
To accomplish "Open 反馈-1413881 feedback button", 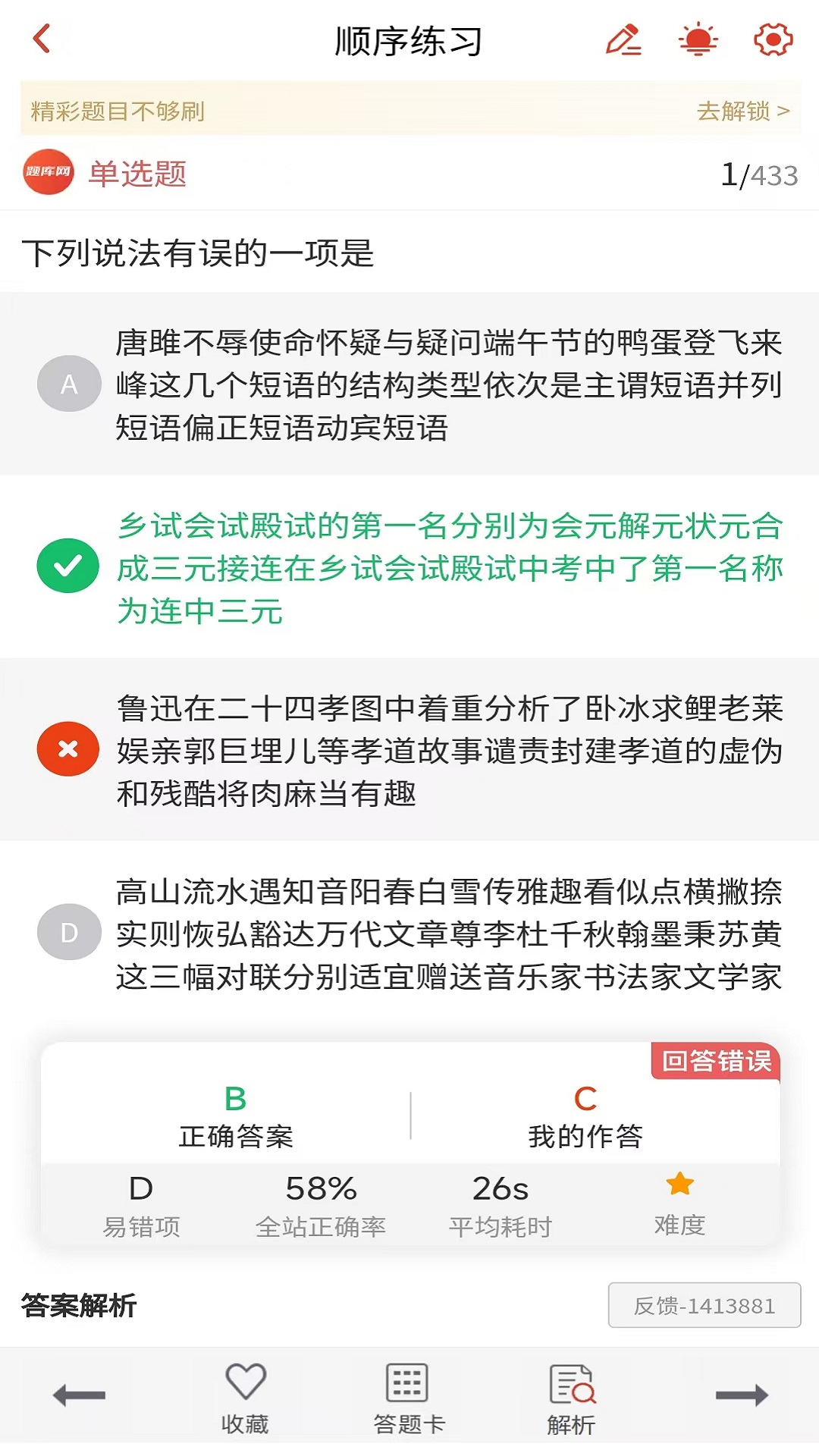I will point(704,1305).
